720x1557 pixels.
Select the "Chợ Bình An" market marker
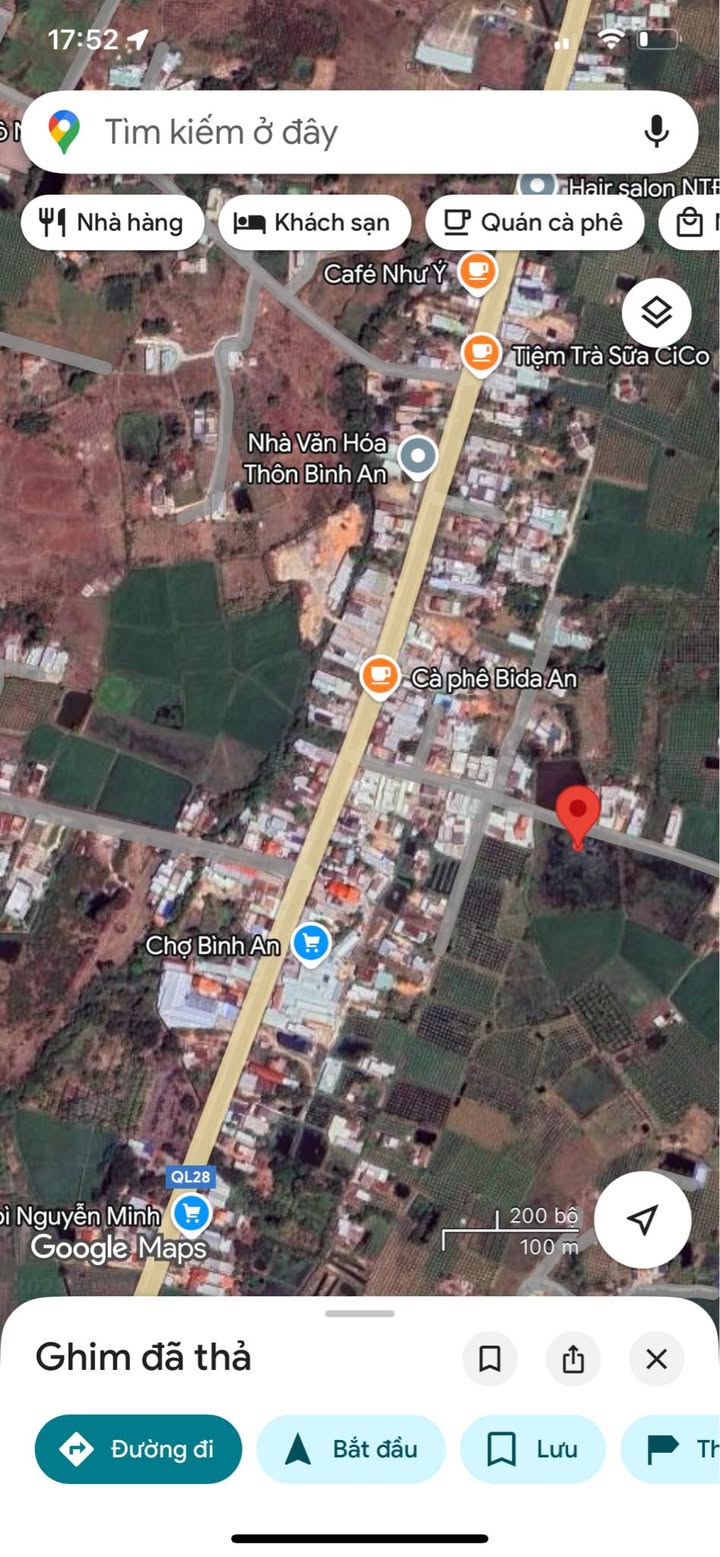pyautogui.click(x=311, y=942)
